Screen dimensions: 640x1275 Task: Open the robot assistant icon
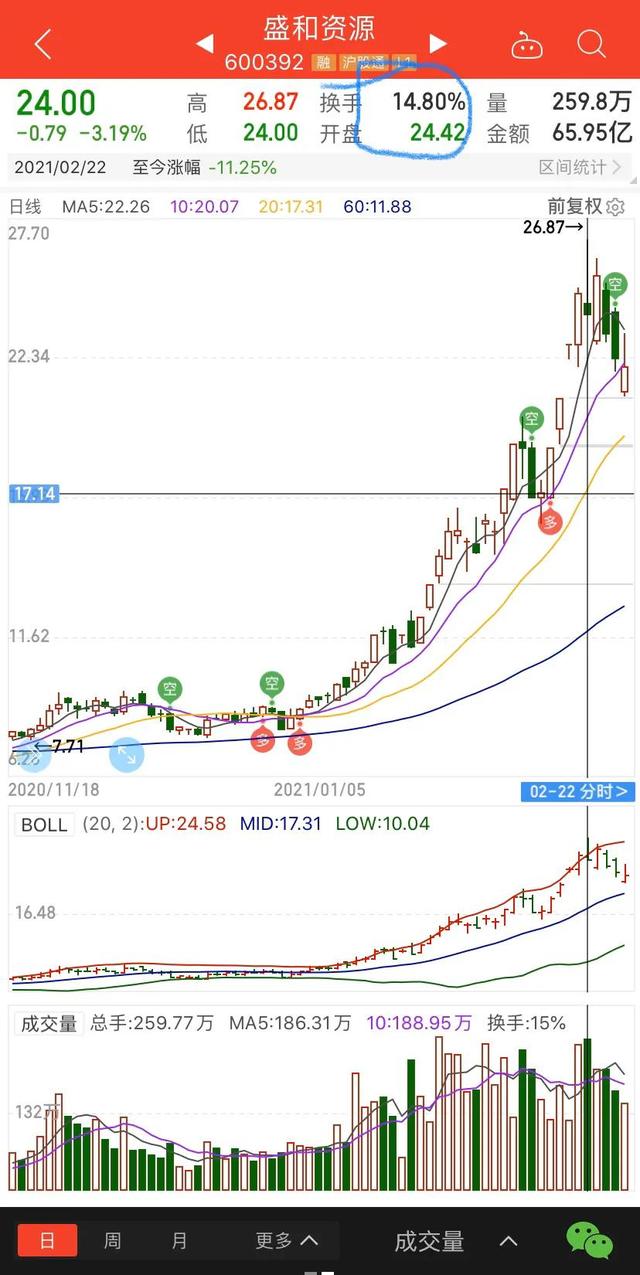(x=526, y=44)
